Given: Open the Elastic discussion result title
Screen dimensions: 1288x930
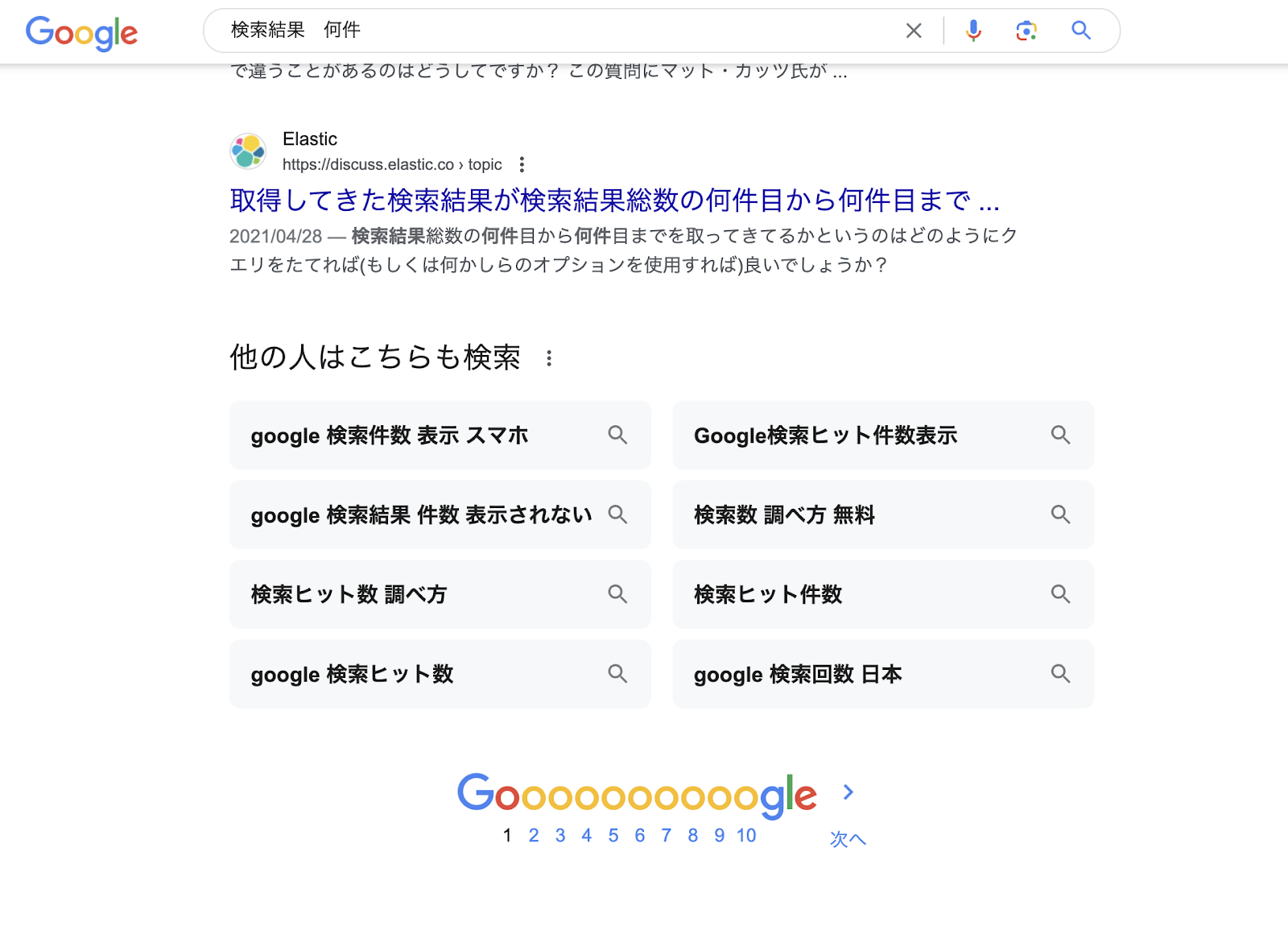Looking at the screenshot, I should tap(614, 200).
